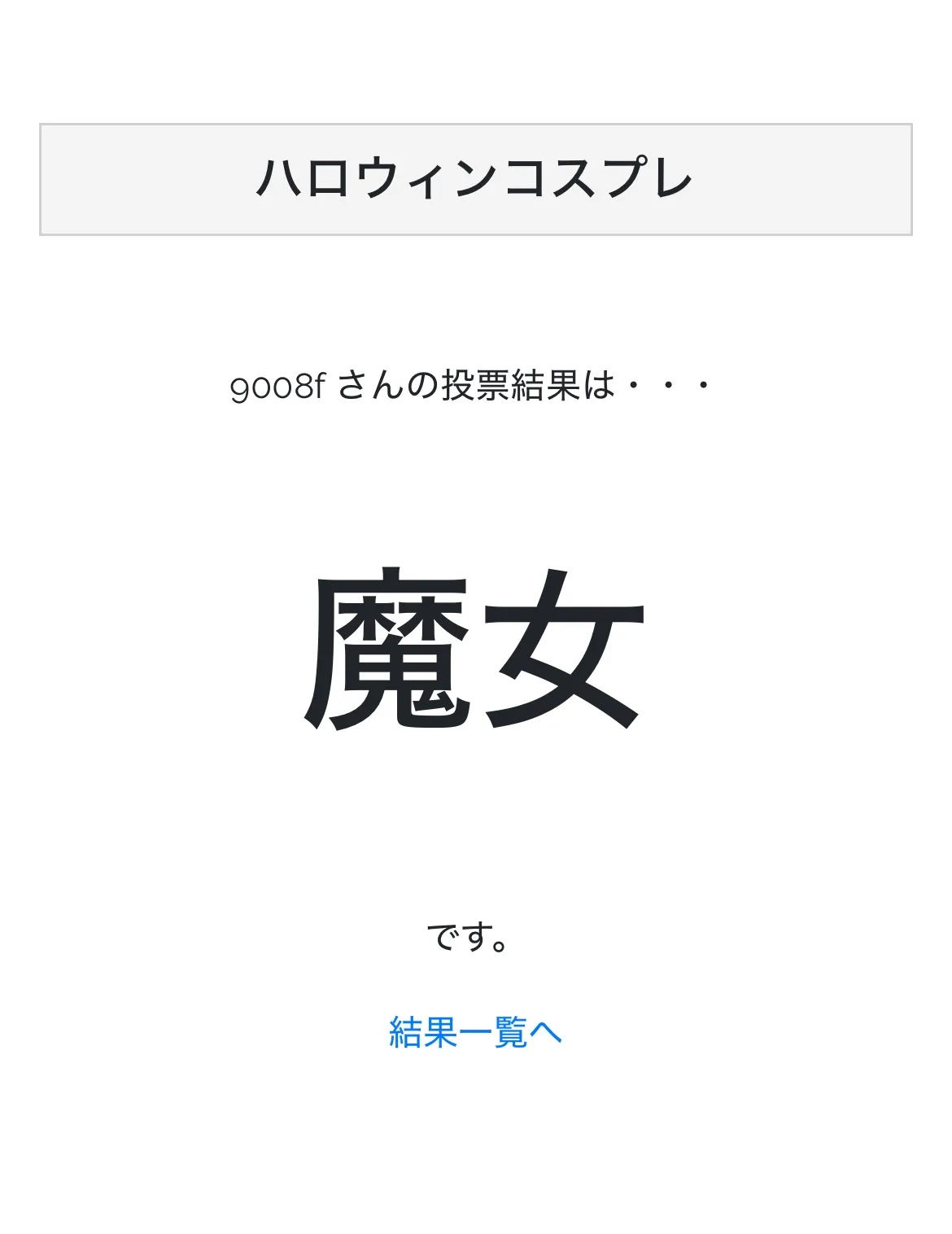
Task: Open the 結果一覧へ link
Action: click(475, 1031)
